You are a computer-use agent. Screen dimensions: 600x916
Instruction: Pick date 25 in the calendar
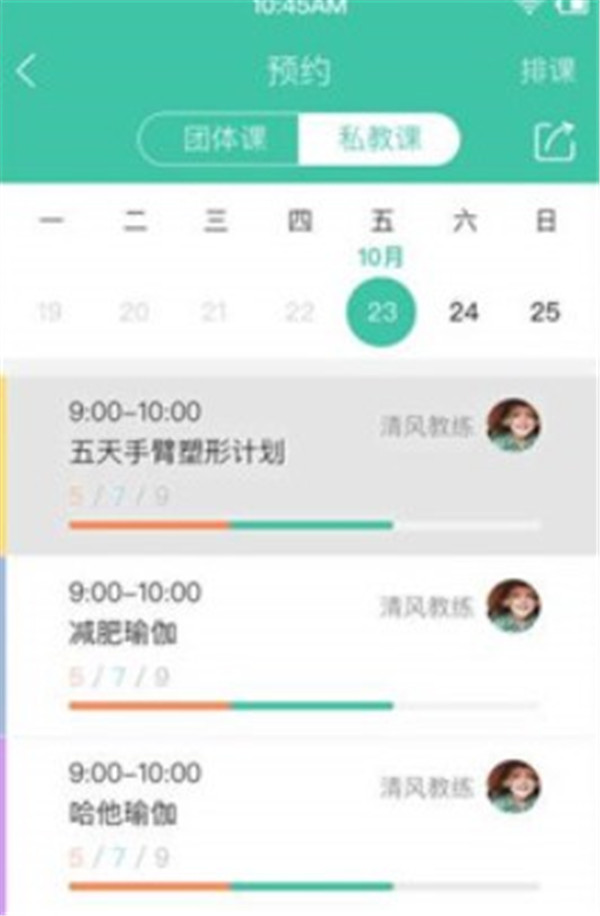coord(545,312)
